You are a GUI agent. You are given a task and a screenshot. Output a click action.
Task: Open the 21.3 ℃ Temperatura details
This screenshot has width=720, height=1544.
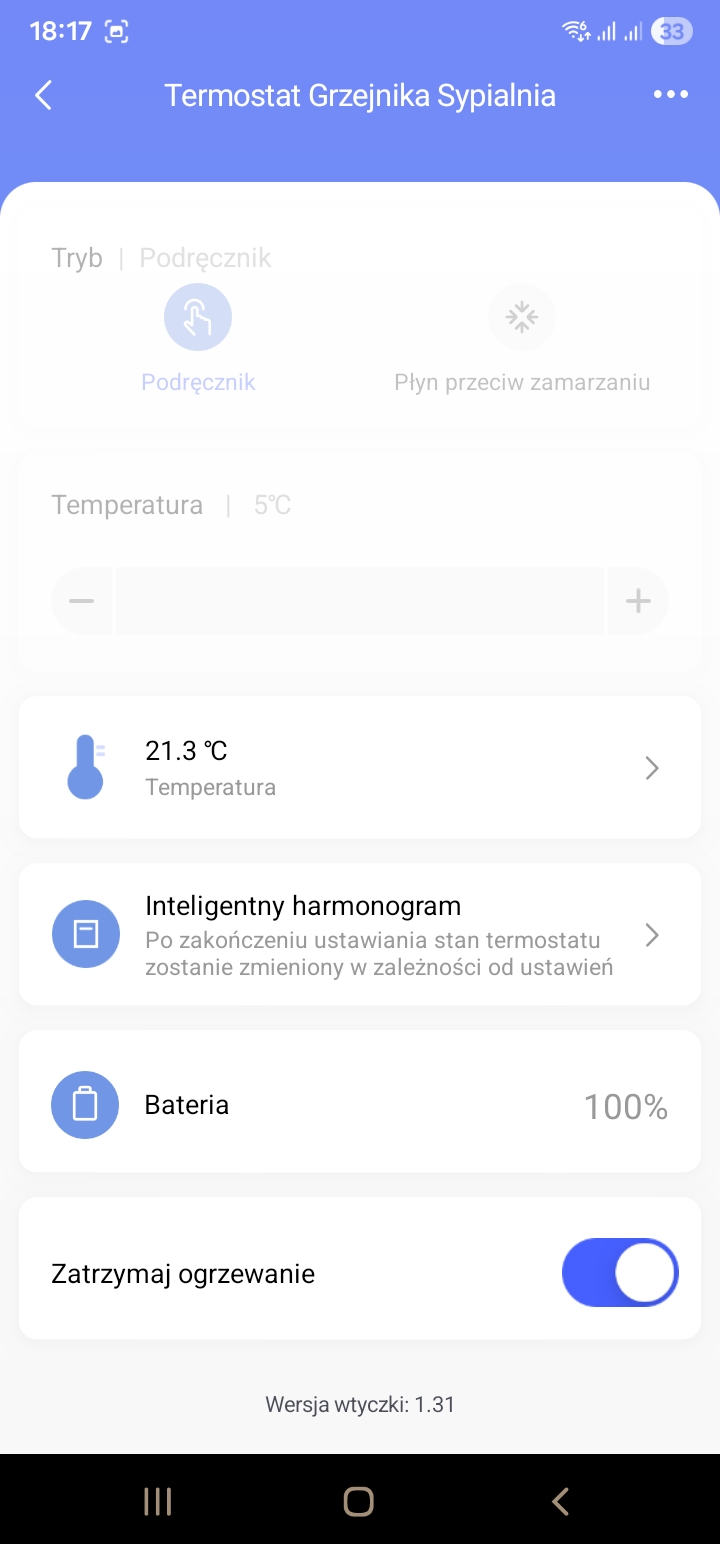[x=360, y=767]
